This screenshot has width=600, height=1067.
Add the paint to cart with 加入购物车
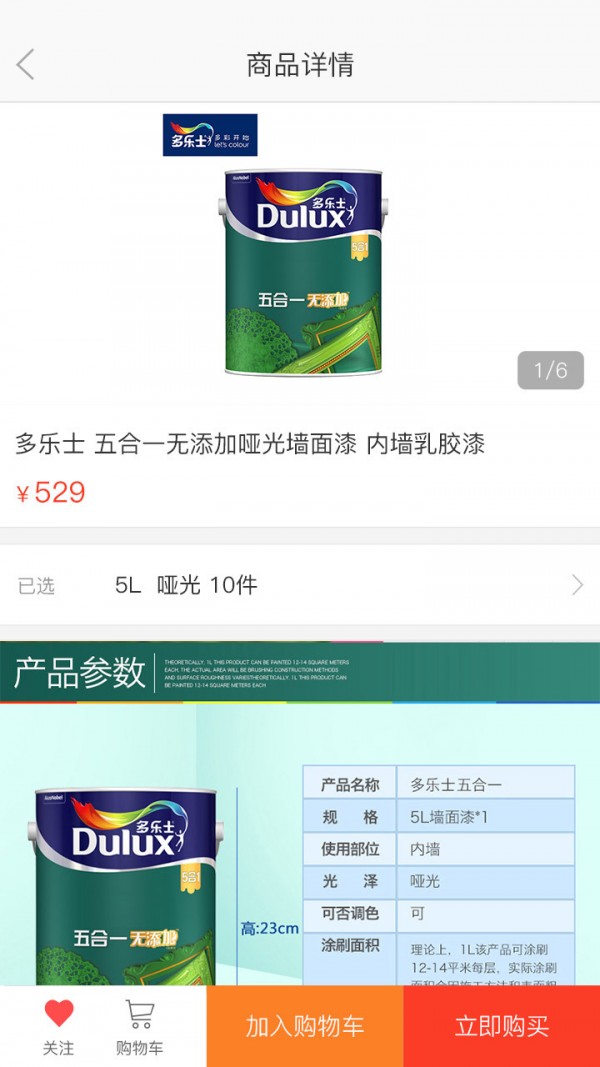click(305, 1026)
